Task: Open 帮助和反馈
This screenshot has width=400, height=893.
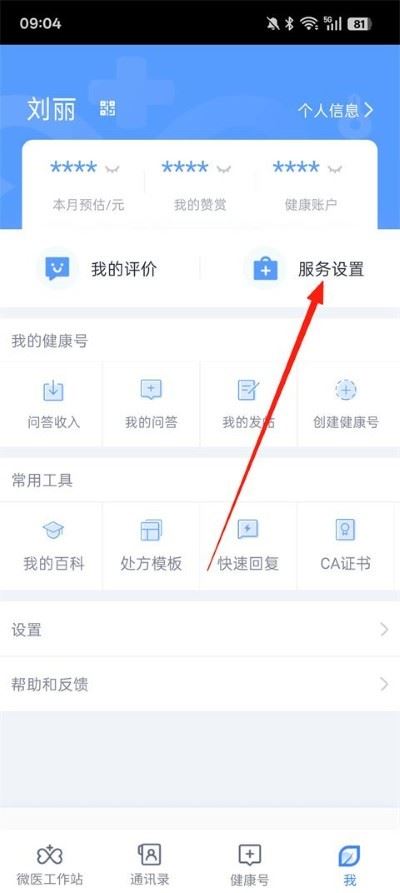Action: pyautogui.click(x=200, y=684)
